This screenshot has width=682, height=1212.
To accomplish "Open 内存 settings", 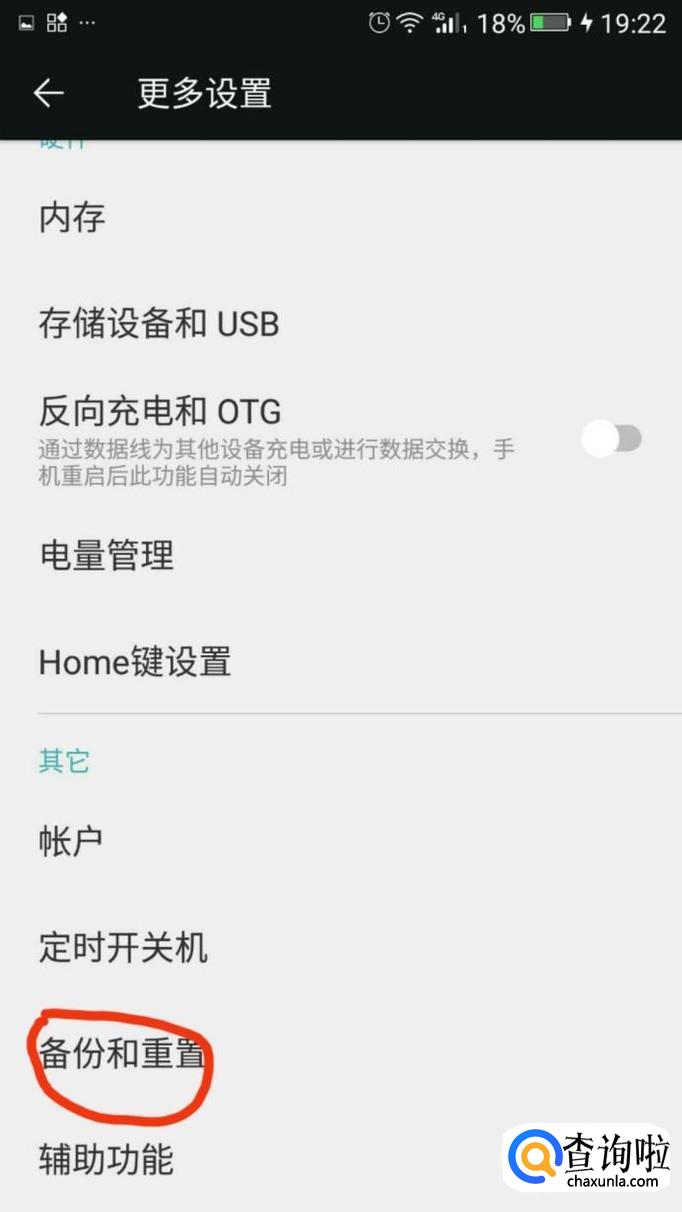I will click(x=72, y=217).
